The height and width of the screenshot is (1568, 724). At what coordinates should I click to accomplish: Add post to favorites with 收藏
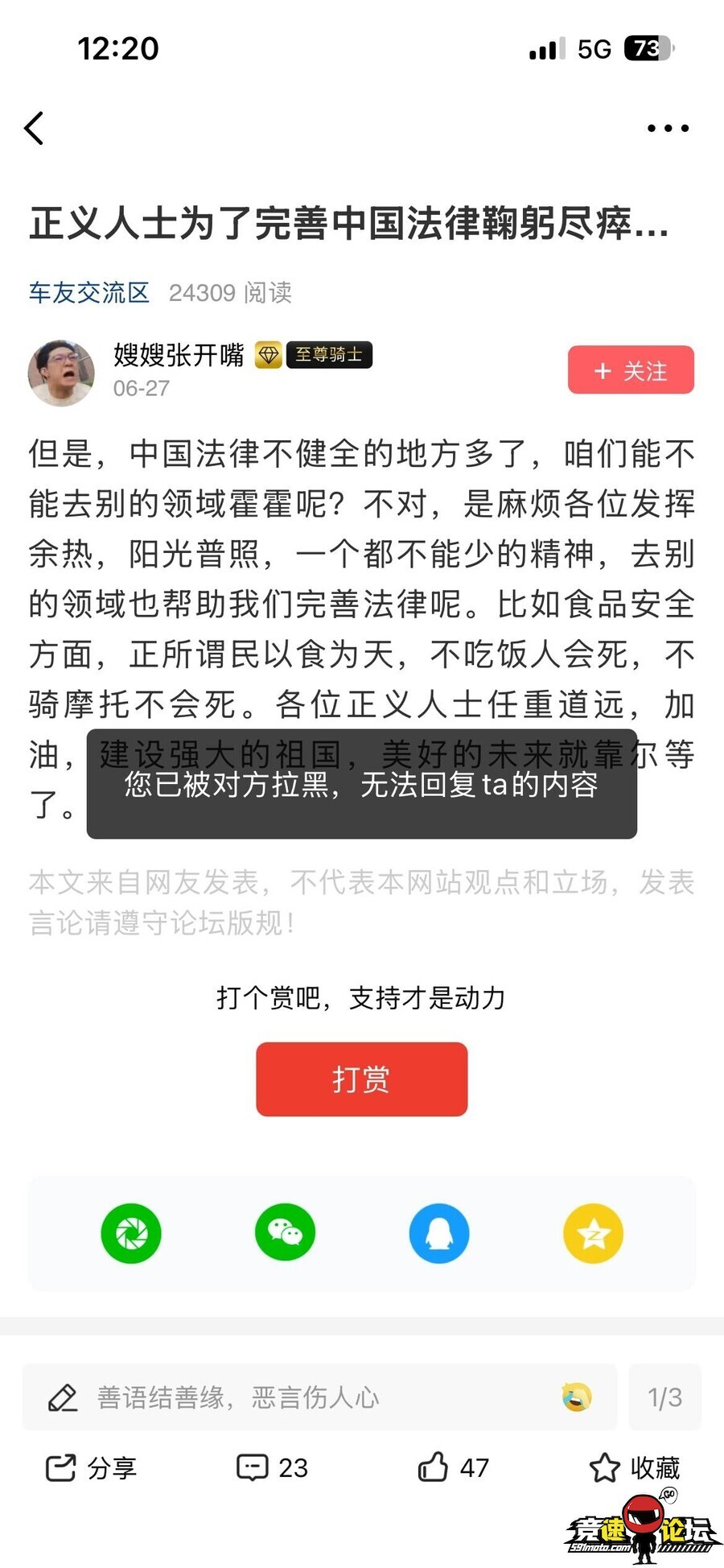coord(634,1468)
